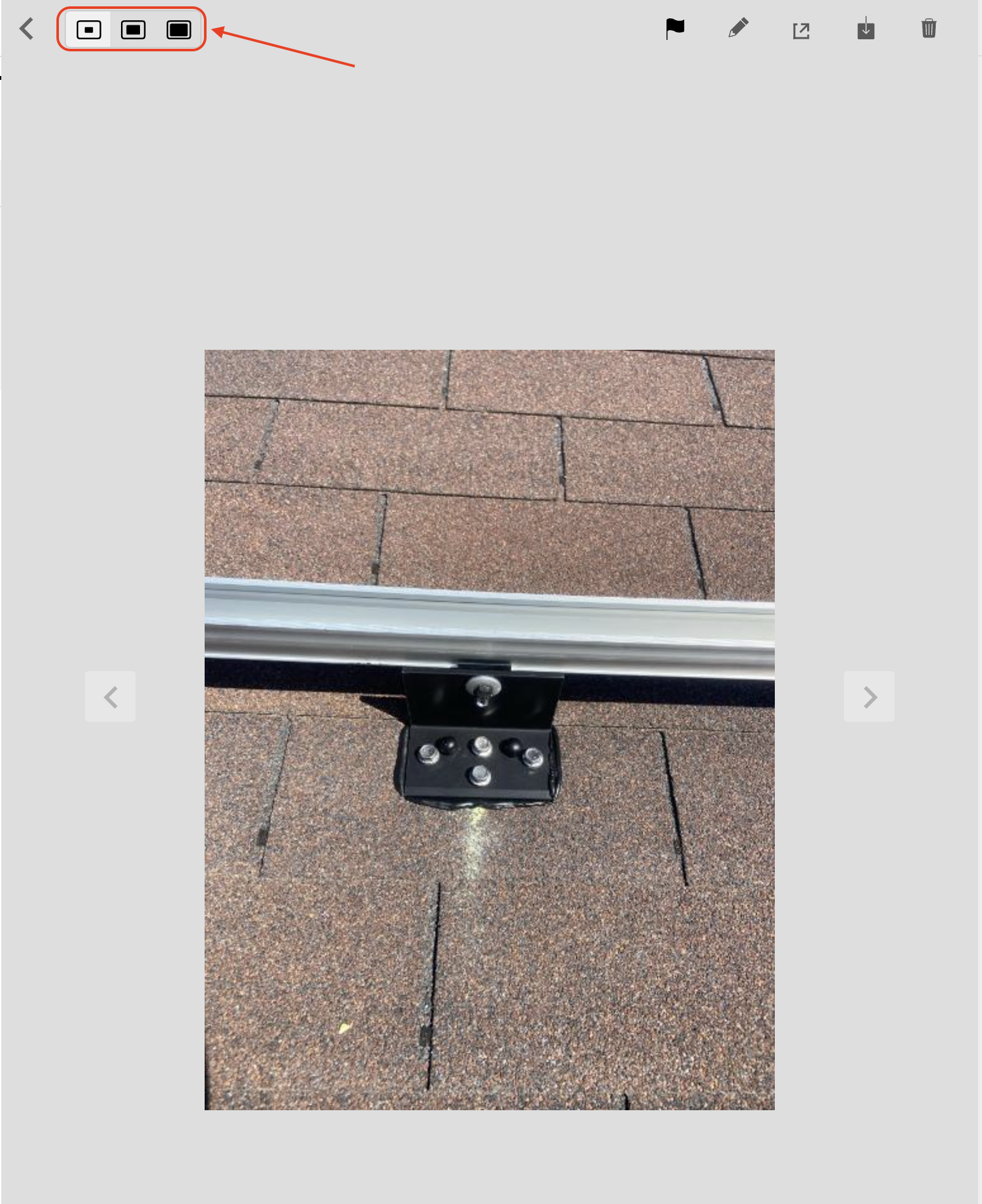Go back using the top-left arrow

(27, 29)
